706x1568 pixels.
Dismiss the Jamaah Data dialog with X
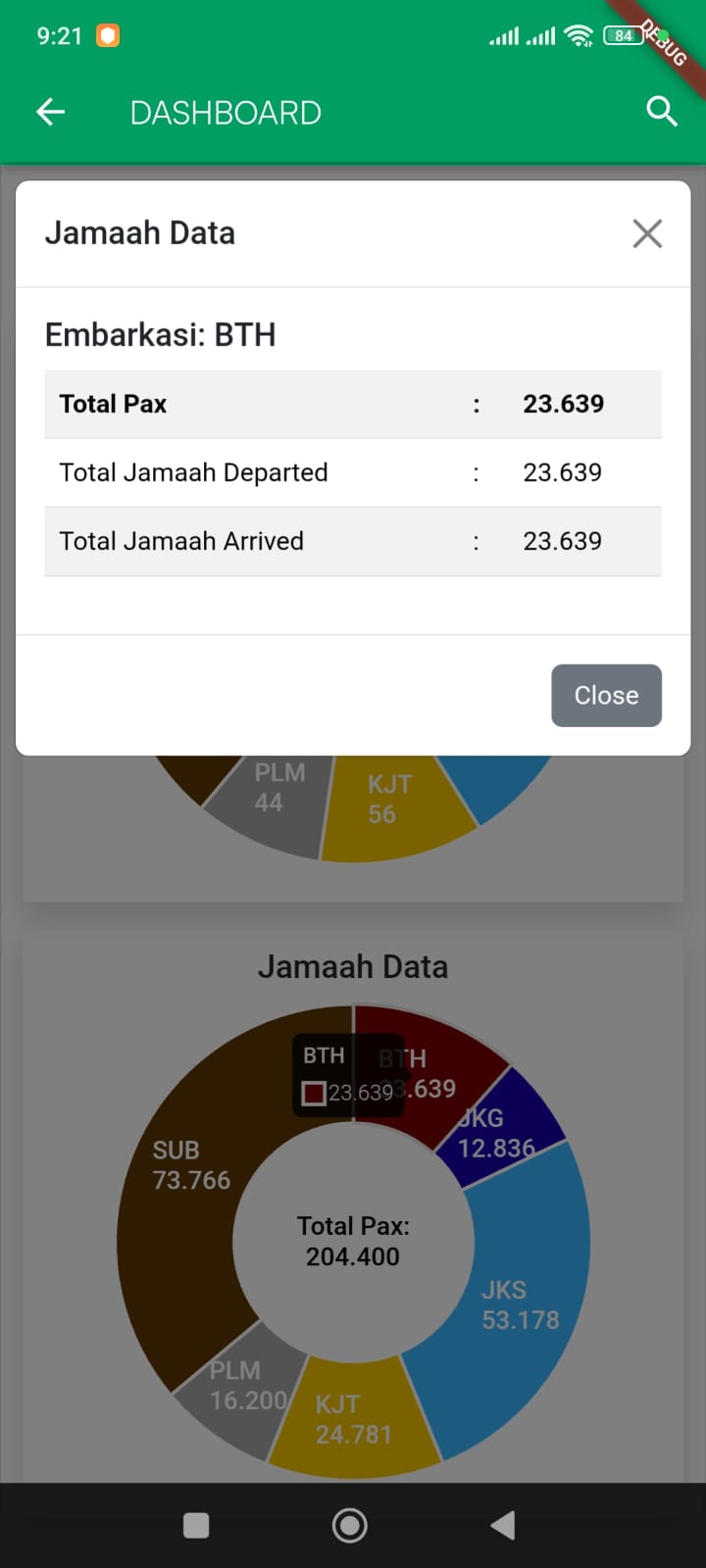(x=647, y=233)
